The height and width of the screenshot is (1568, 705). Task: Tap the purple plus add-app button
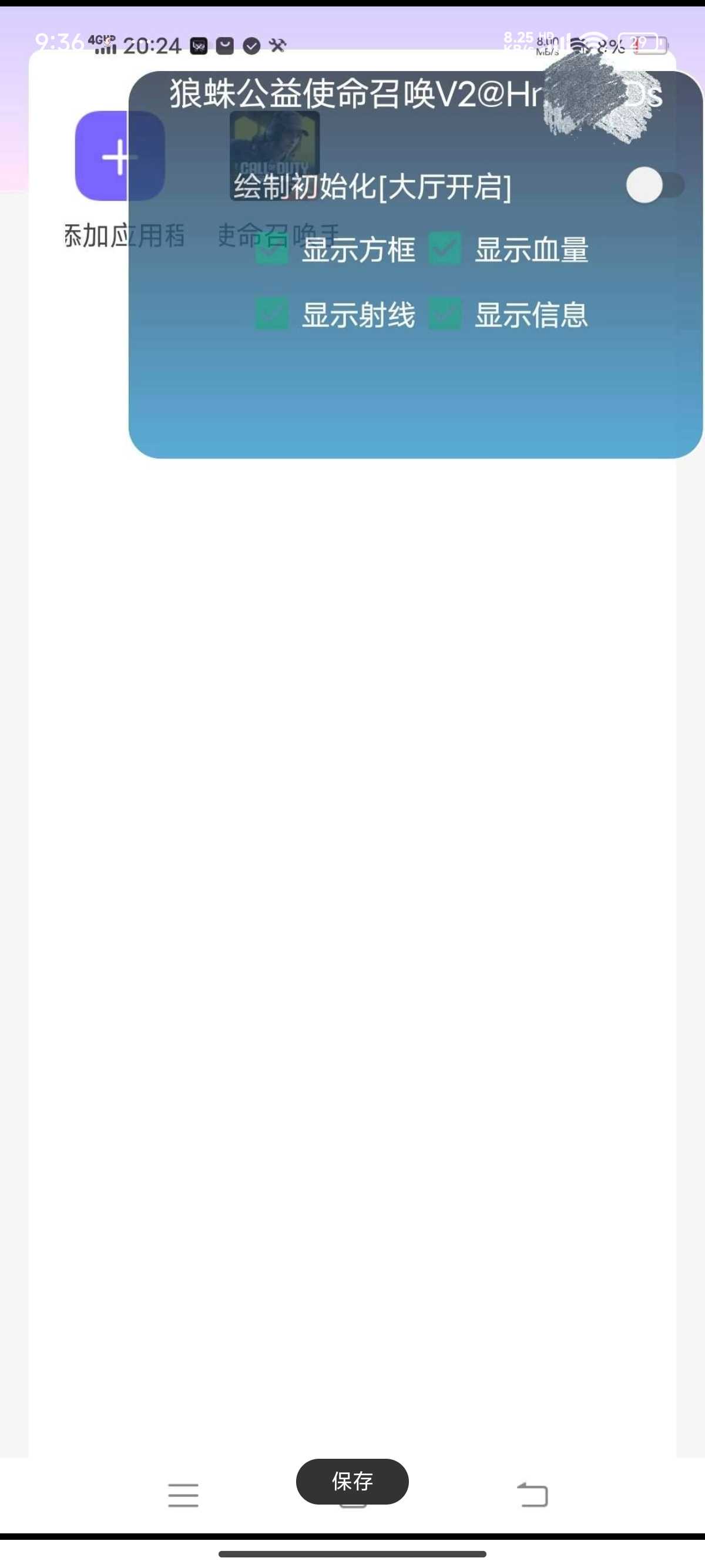click(x=120, y=156)
